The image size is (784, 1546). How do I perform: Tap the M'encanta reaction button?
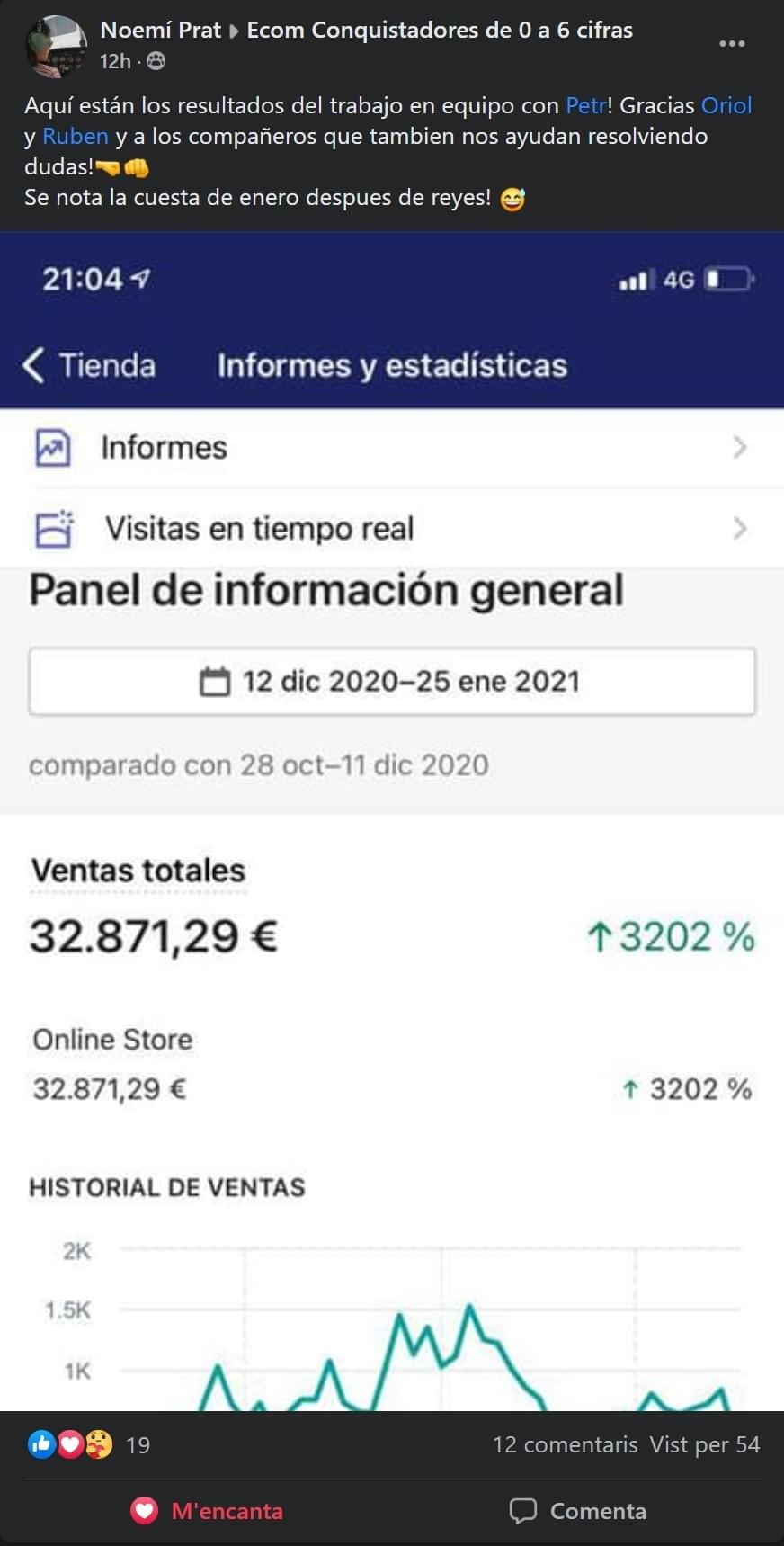(x=207, y=1511)
